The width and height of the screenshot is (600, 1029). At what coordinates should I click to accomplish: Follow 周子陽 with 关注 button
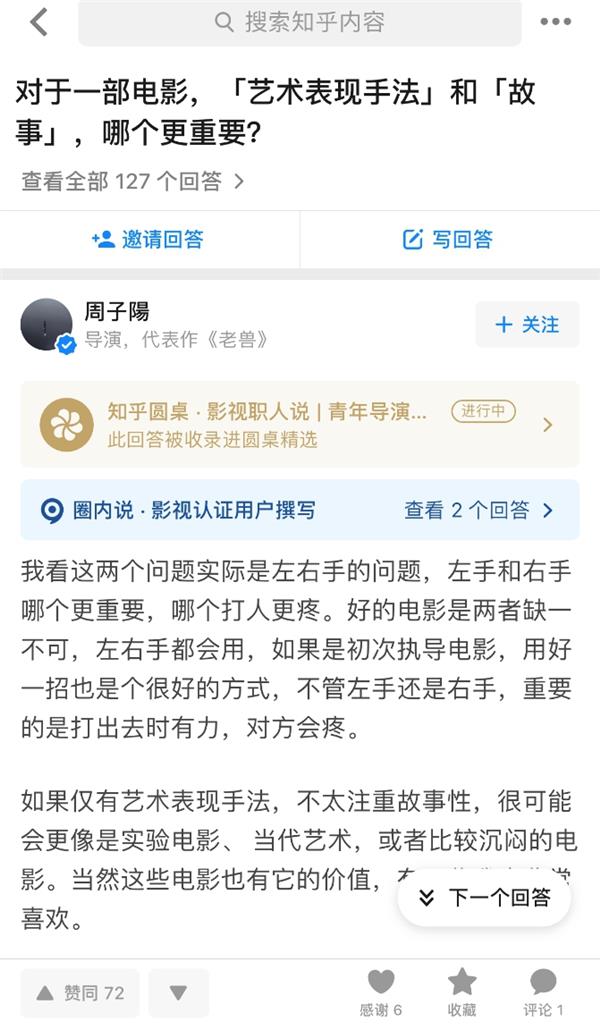pos(527,325)
